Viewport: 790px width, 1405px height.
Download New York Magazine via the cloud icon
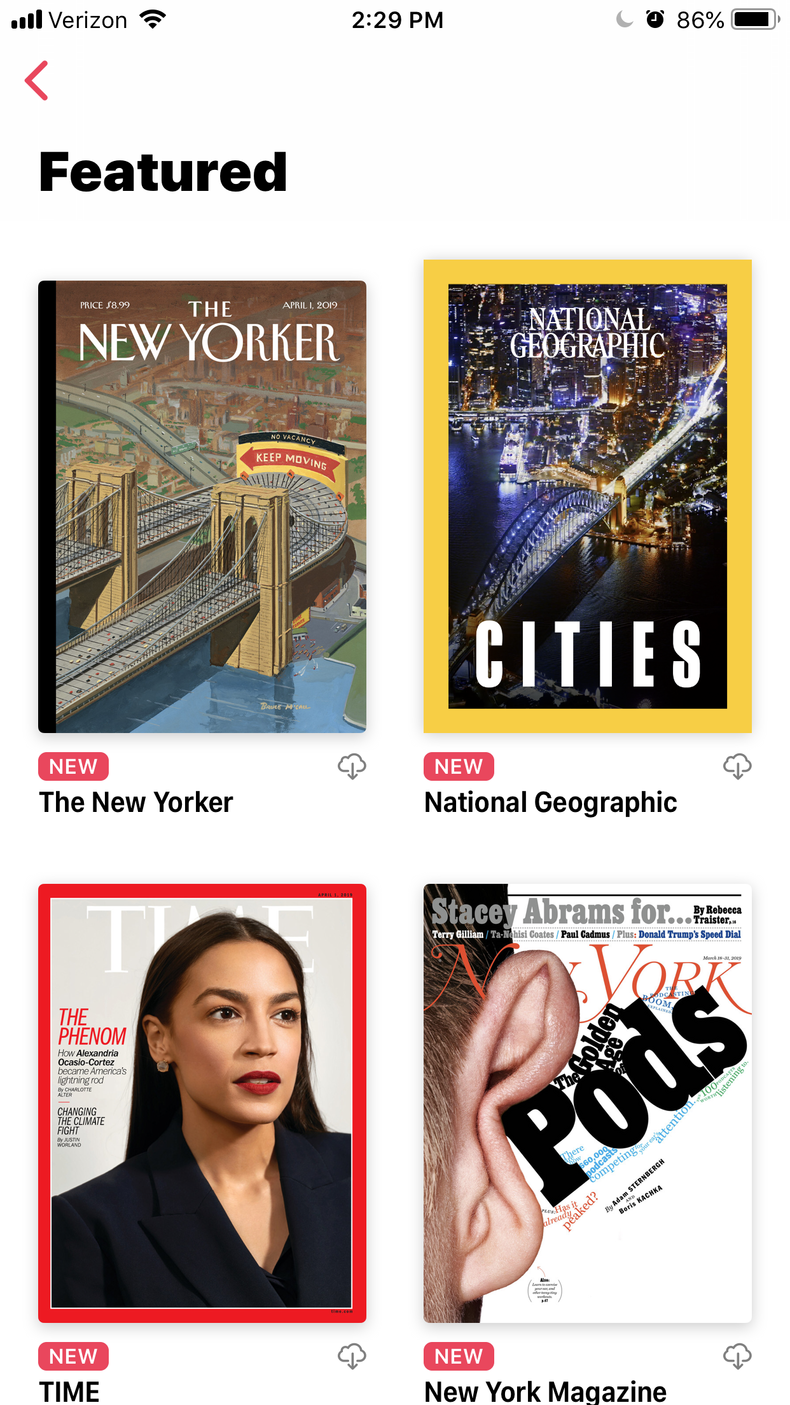click(x=737, y=1357)
